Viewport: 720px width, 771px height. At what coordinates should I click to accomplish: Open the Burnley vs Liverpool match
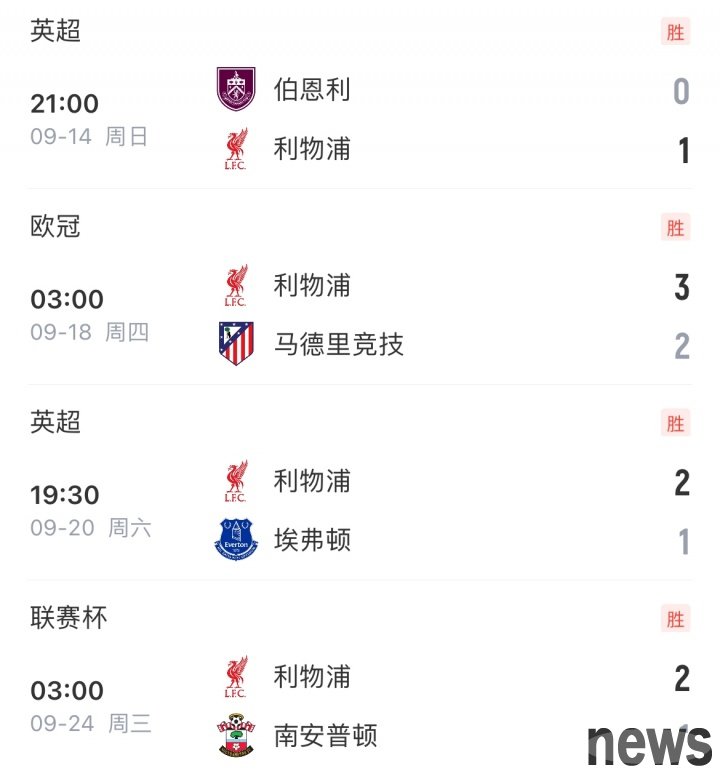(x=360, y=120)
